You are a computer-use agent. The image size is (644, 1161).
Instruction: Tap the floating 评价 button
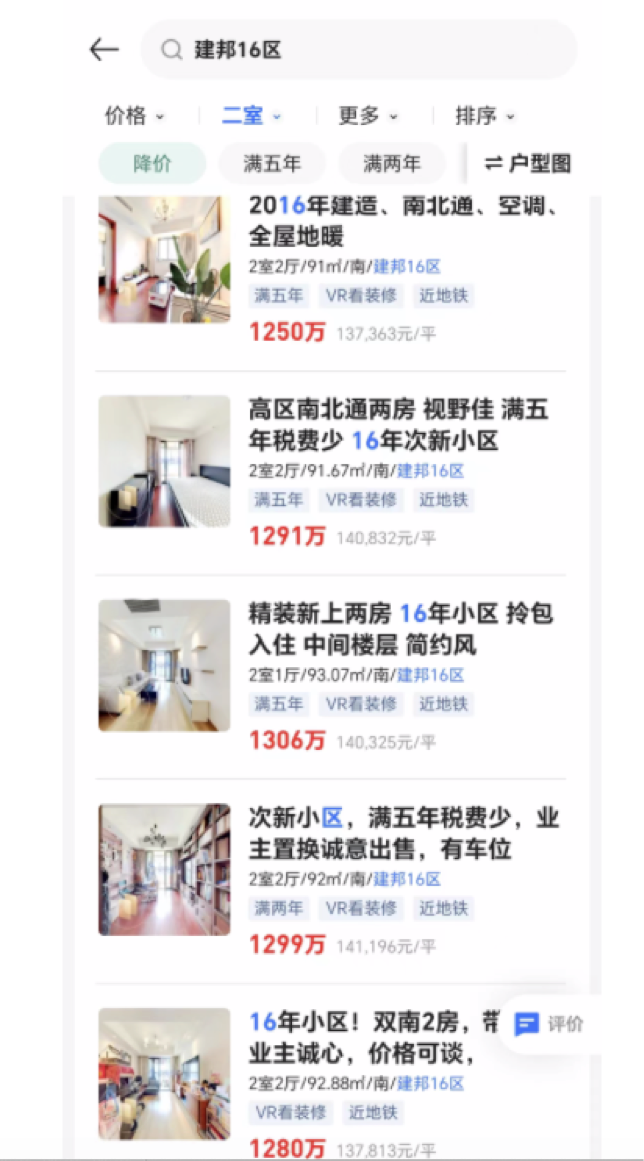coord(548,1024)
